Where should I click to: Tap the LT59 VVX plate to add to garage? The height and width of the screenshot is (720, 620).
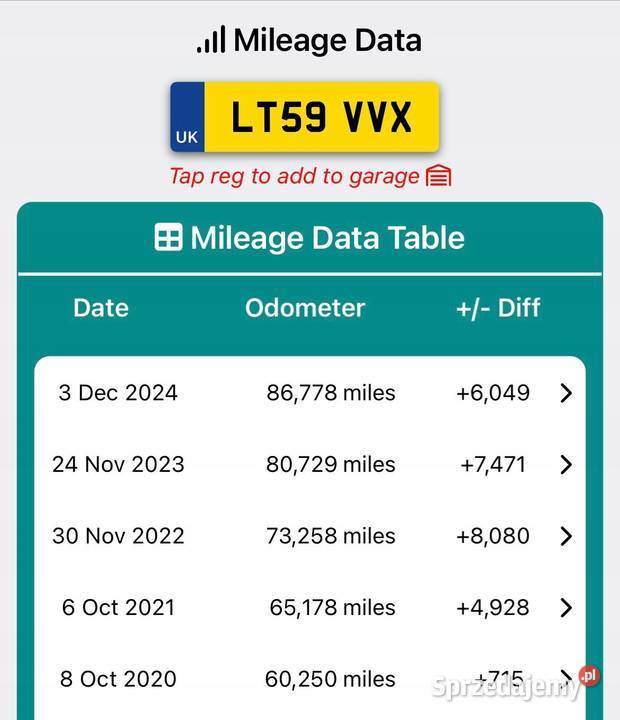(x=305, y=118)
